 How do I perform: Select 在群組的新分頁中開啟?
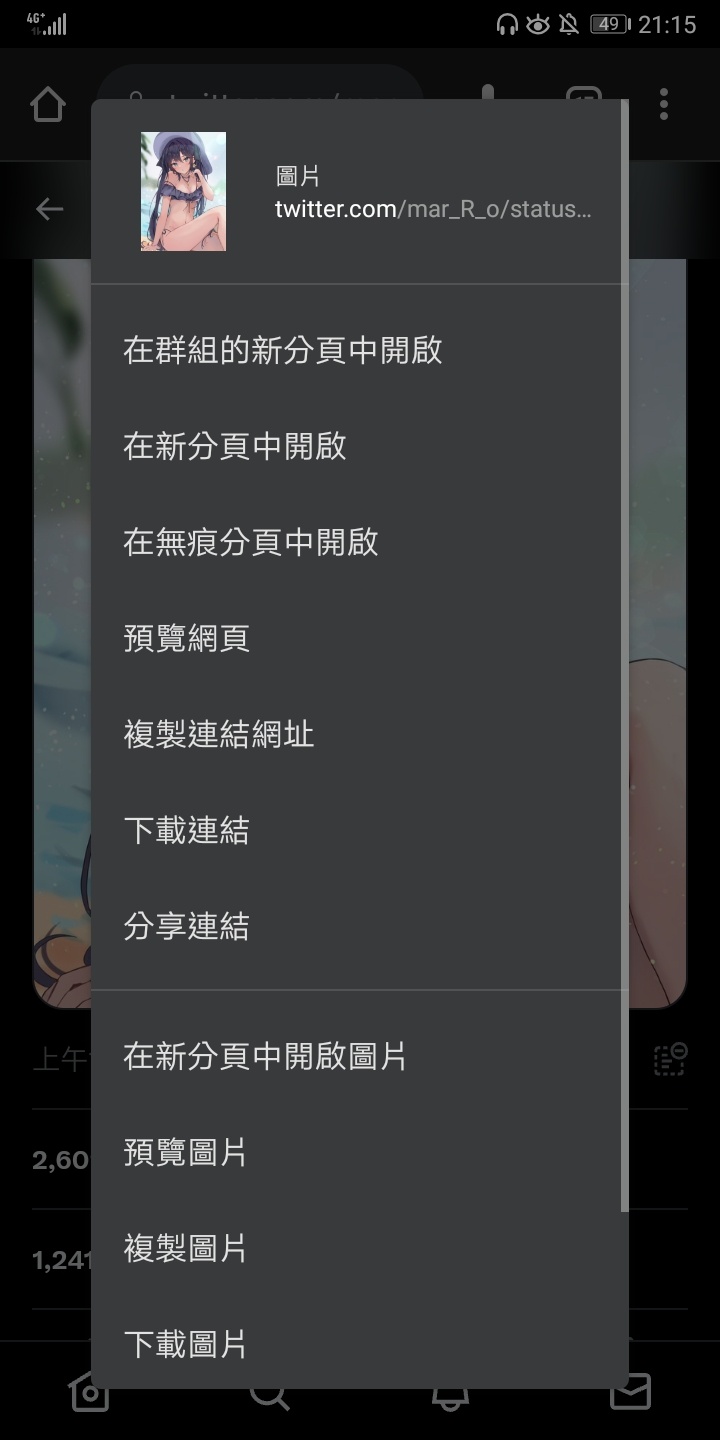tap(283, 351)
